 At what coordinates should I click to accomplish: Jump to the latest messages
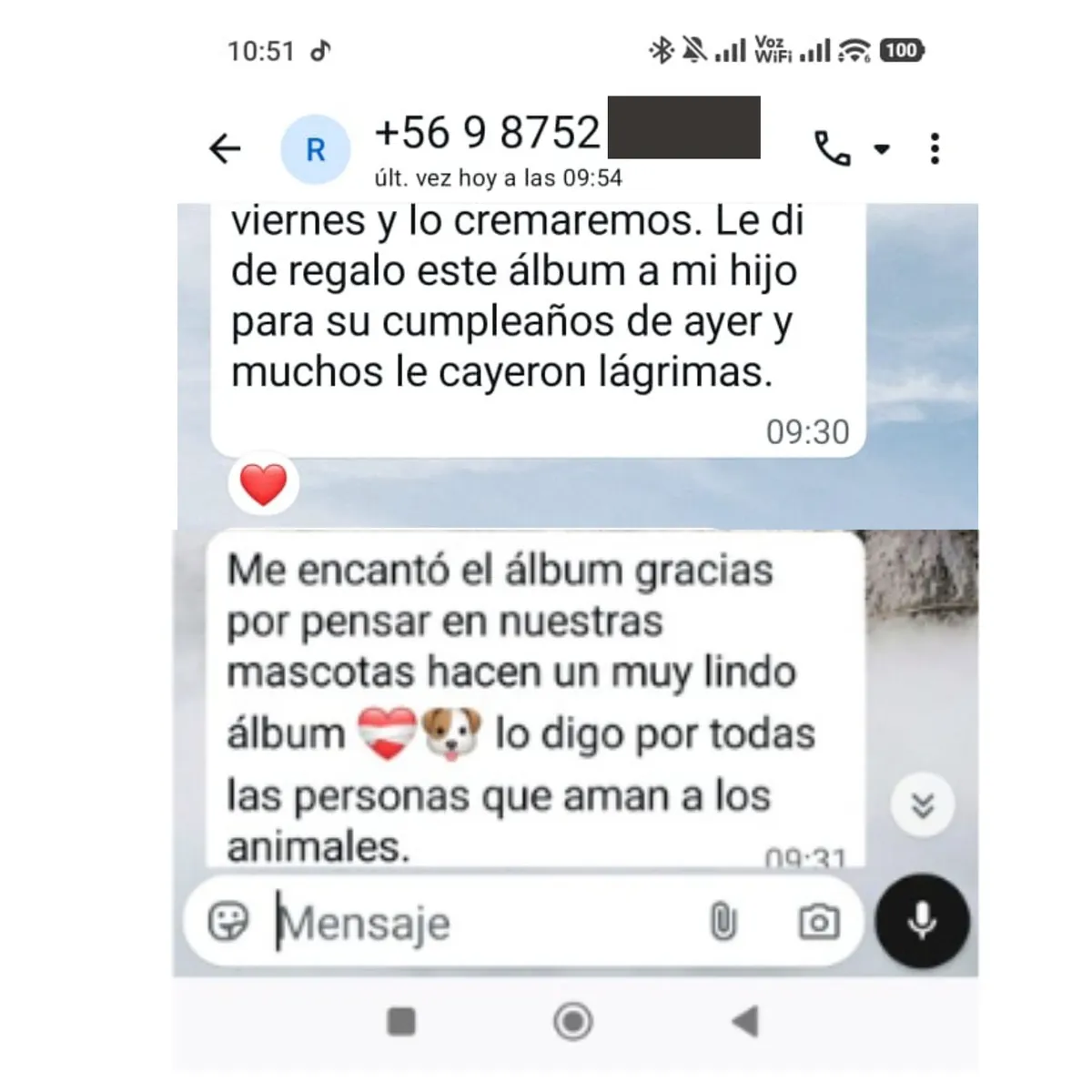pyautogui.click(x=923, y=804)
